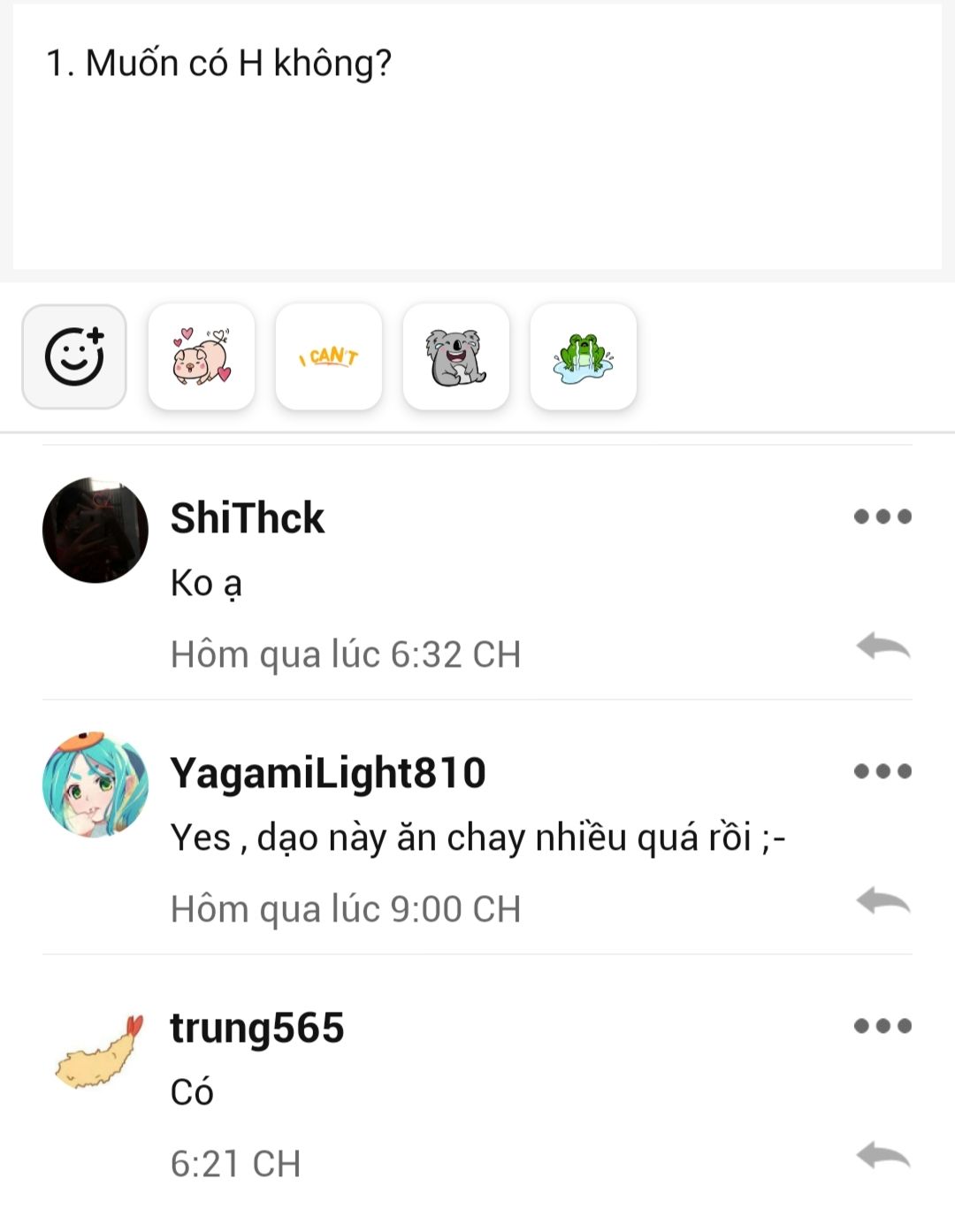Open more options on ShiThck's comment
This screenshot has width=955, height=1232.
882,517
